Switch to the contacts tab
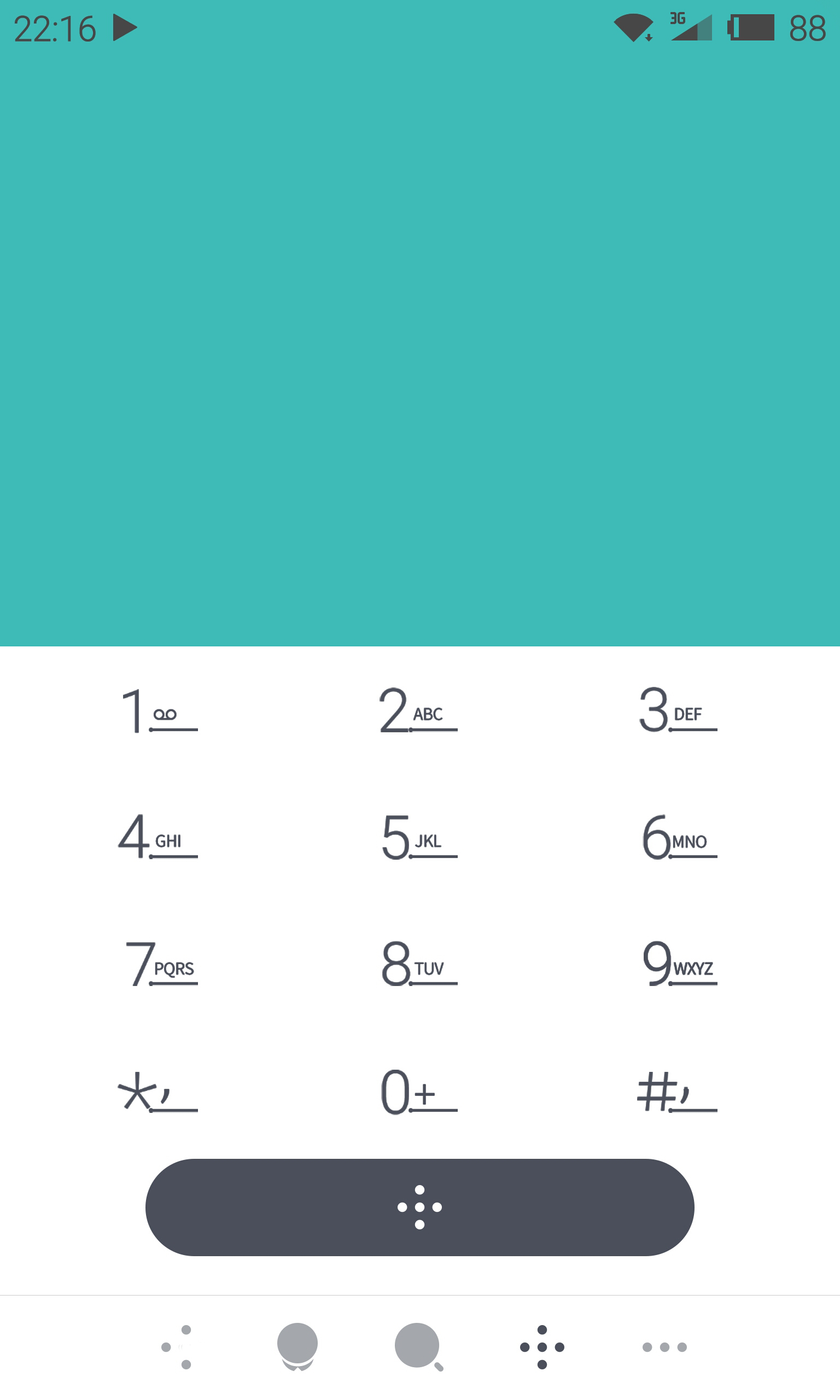 click(x=297, y=1347)
